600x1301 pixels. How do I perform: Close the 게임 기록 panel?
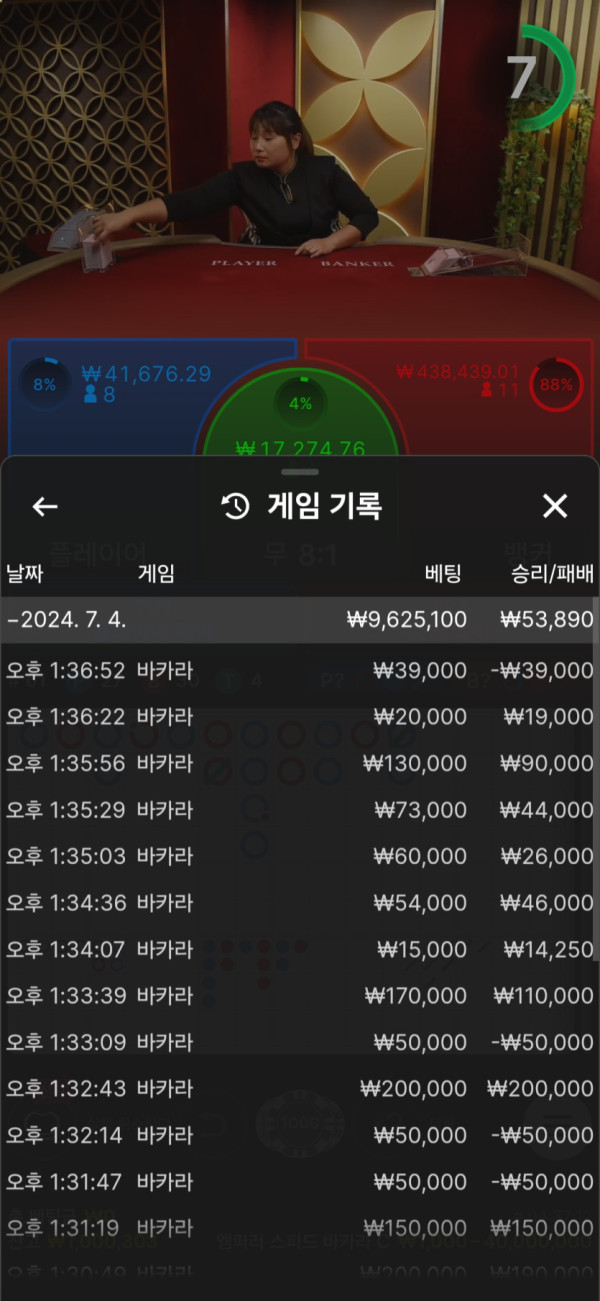coord(554,507)
